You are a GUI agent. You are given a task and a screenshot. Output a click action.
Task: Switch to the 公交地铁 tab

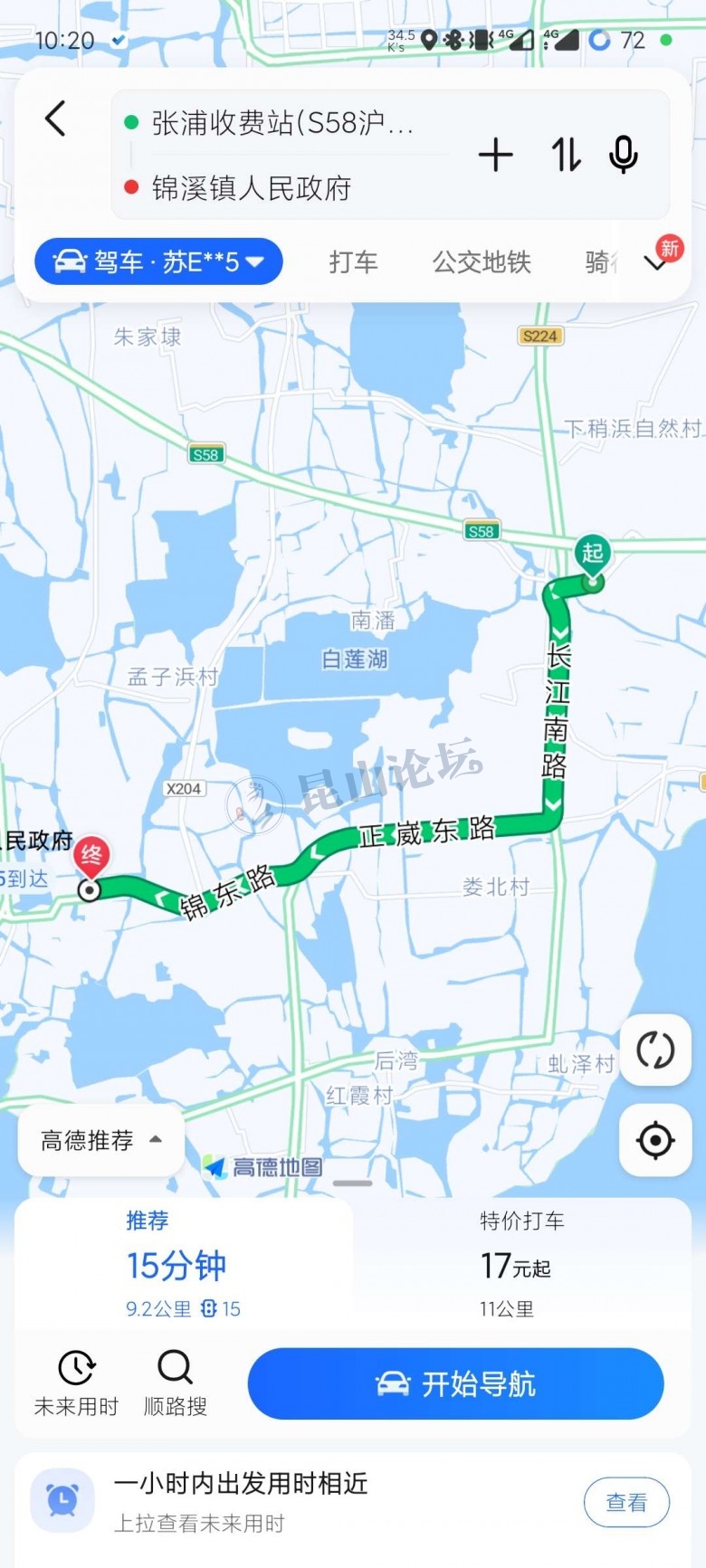482,262
